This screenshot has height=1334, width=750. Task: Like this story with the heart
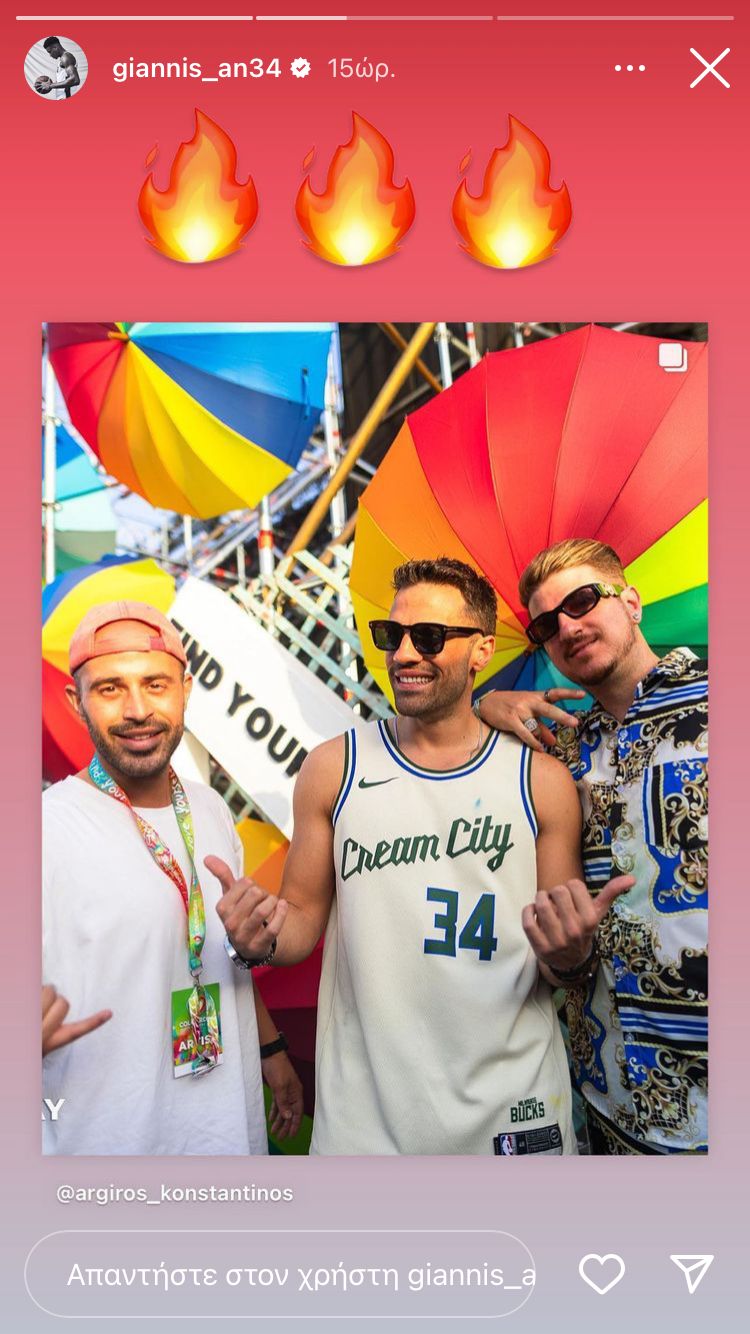click(602, 1274)
